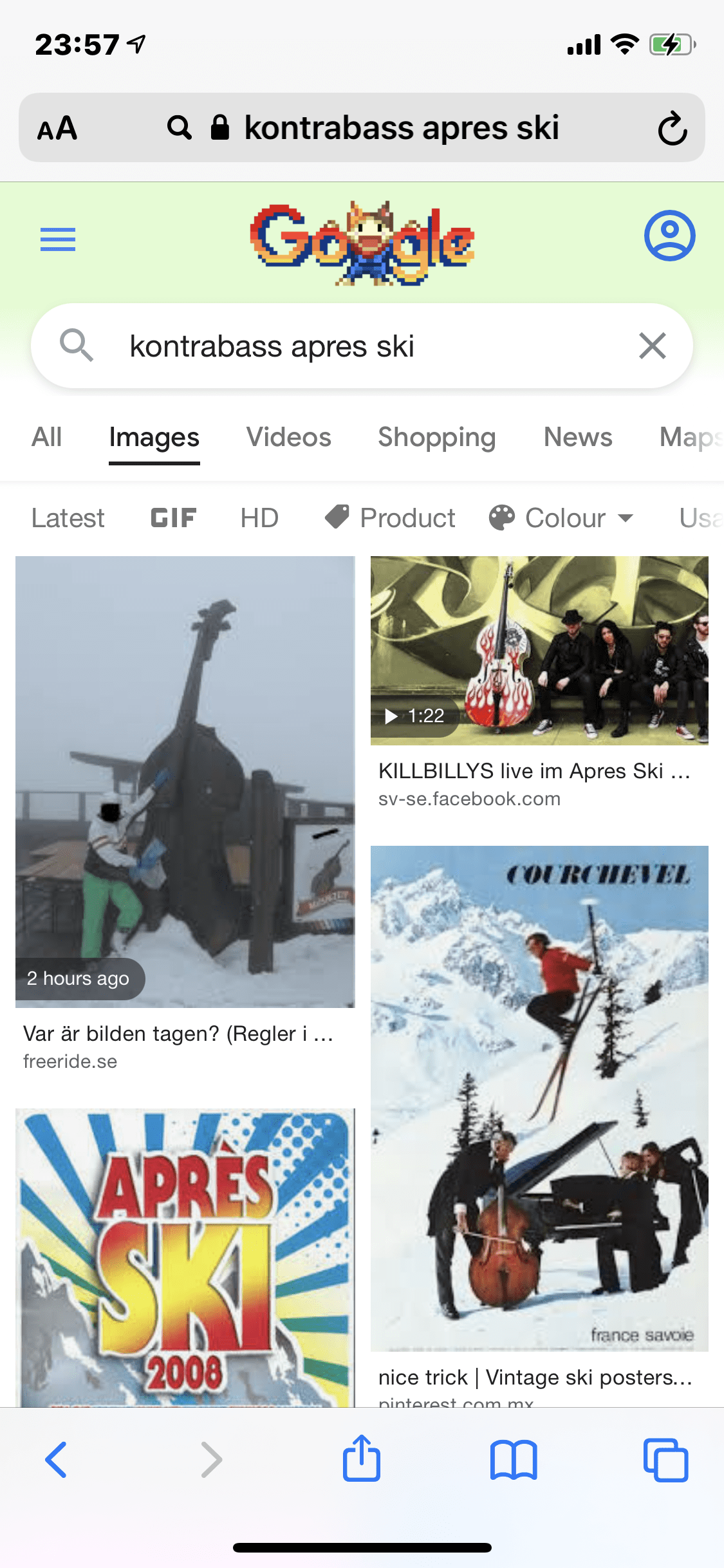Image resolution: width=724 pixels, height=1568 pixels.
Task: Switch to the All results tab
Action: (47, 438)
